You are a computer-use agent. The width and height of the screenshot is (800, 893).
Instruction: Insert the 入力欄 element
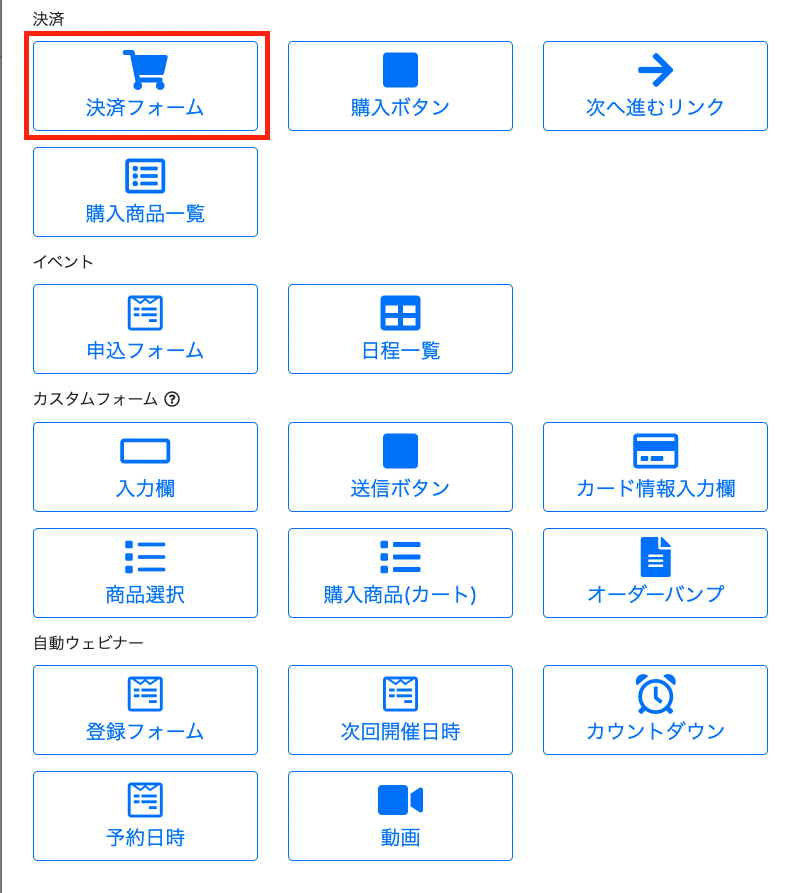(145, 467)
